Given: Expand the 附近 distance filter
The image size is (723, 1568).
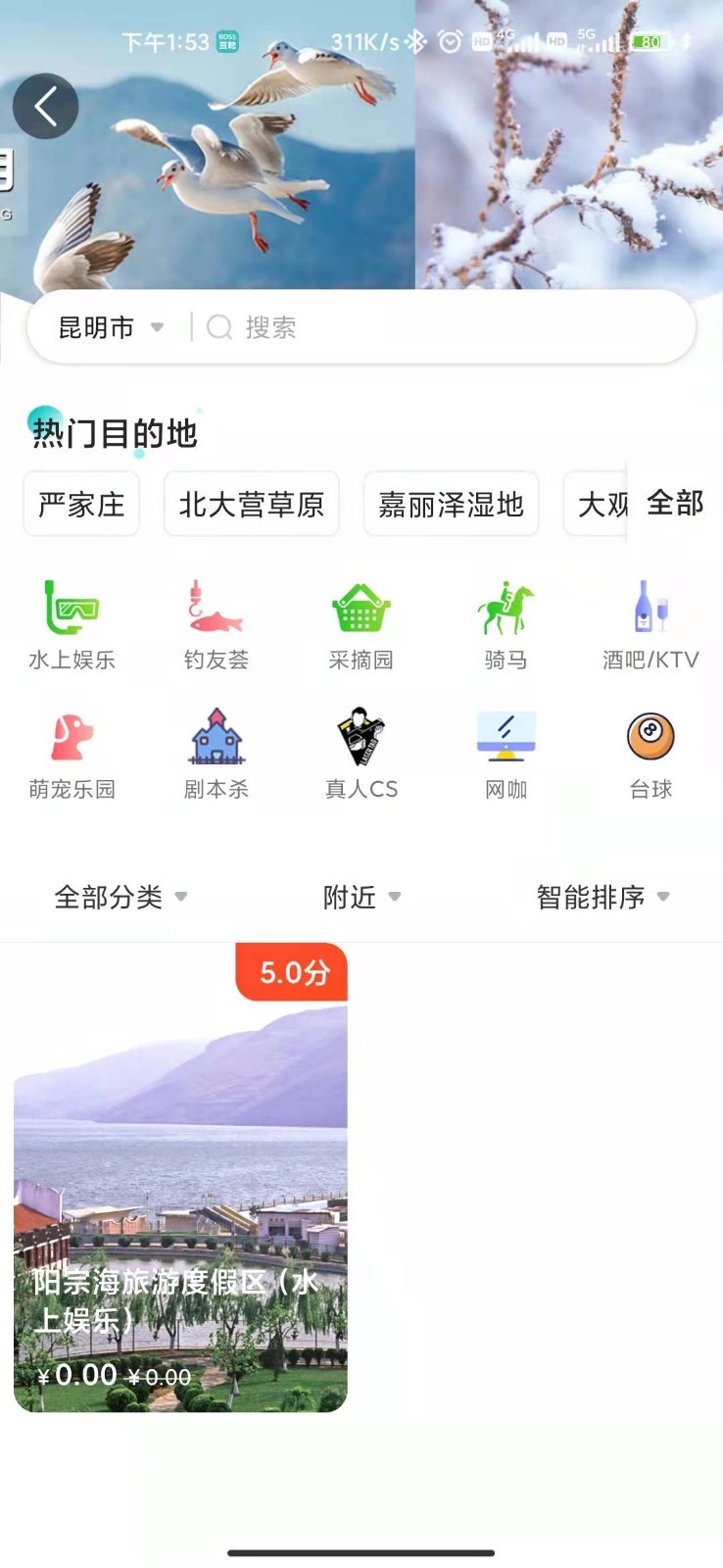Looking at the screenshot, I should click(x=361, y=897).
